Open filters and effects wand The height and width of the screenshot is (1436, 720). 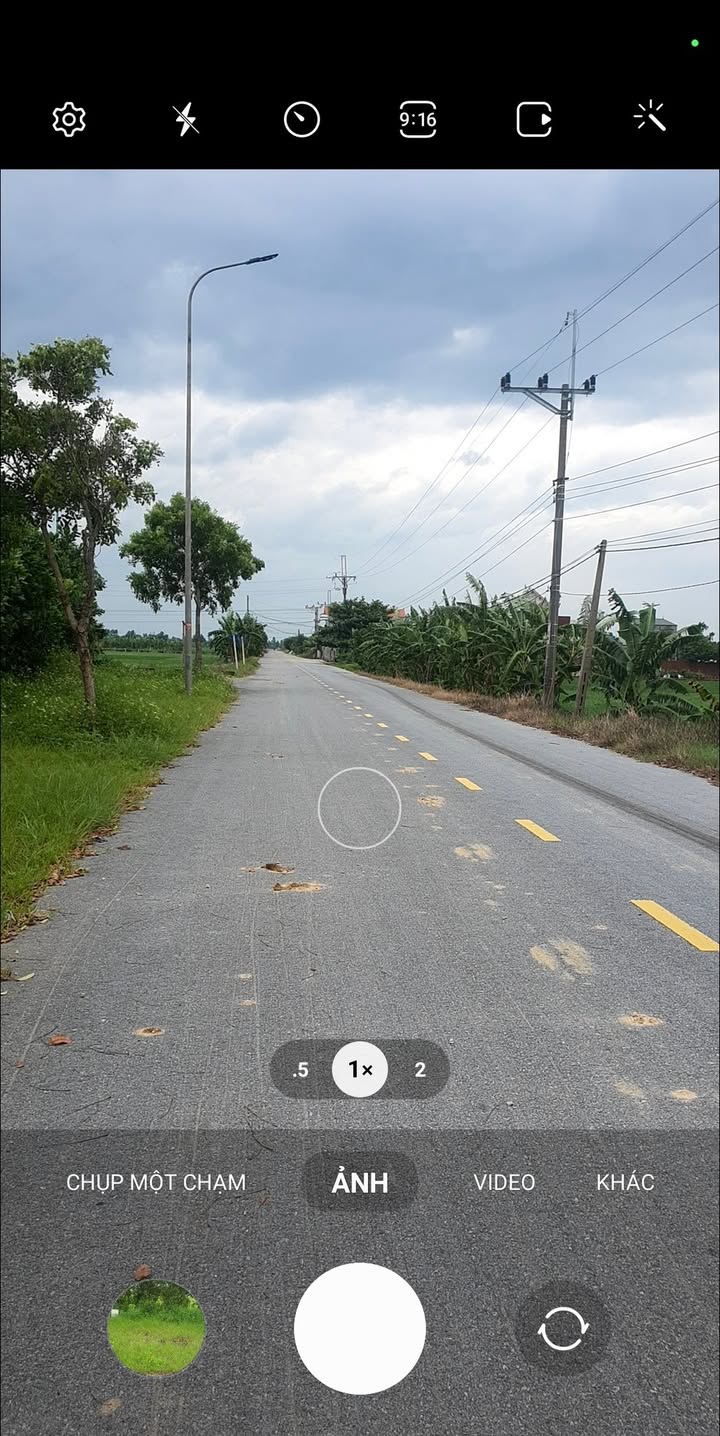tap(650, 118)
